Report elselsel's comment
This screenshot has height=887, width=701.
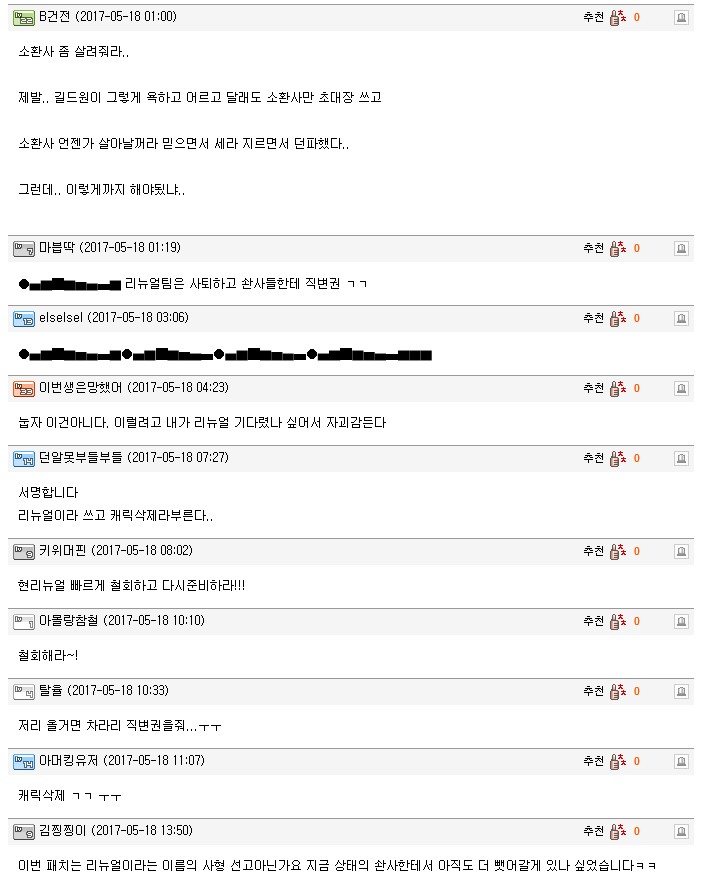pos(681,318)
